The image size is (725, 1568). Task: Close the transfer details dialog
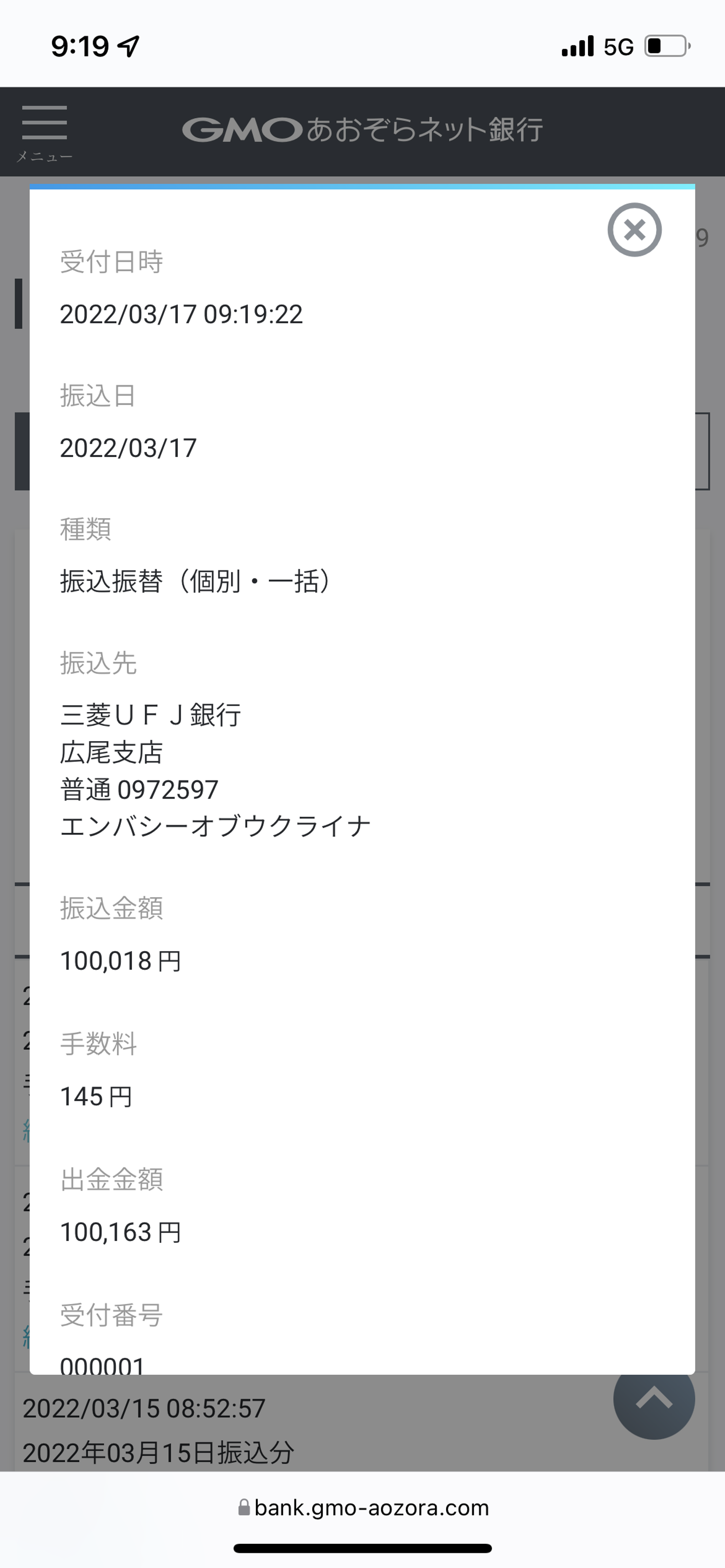click(x=634, y=229)
